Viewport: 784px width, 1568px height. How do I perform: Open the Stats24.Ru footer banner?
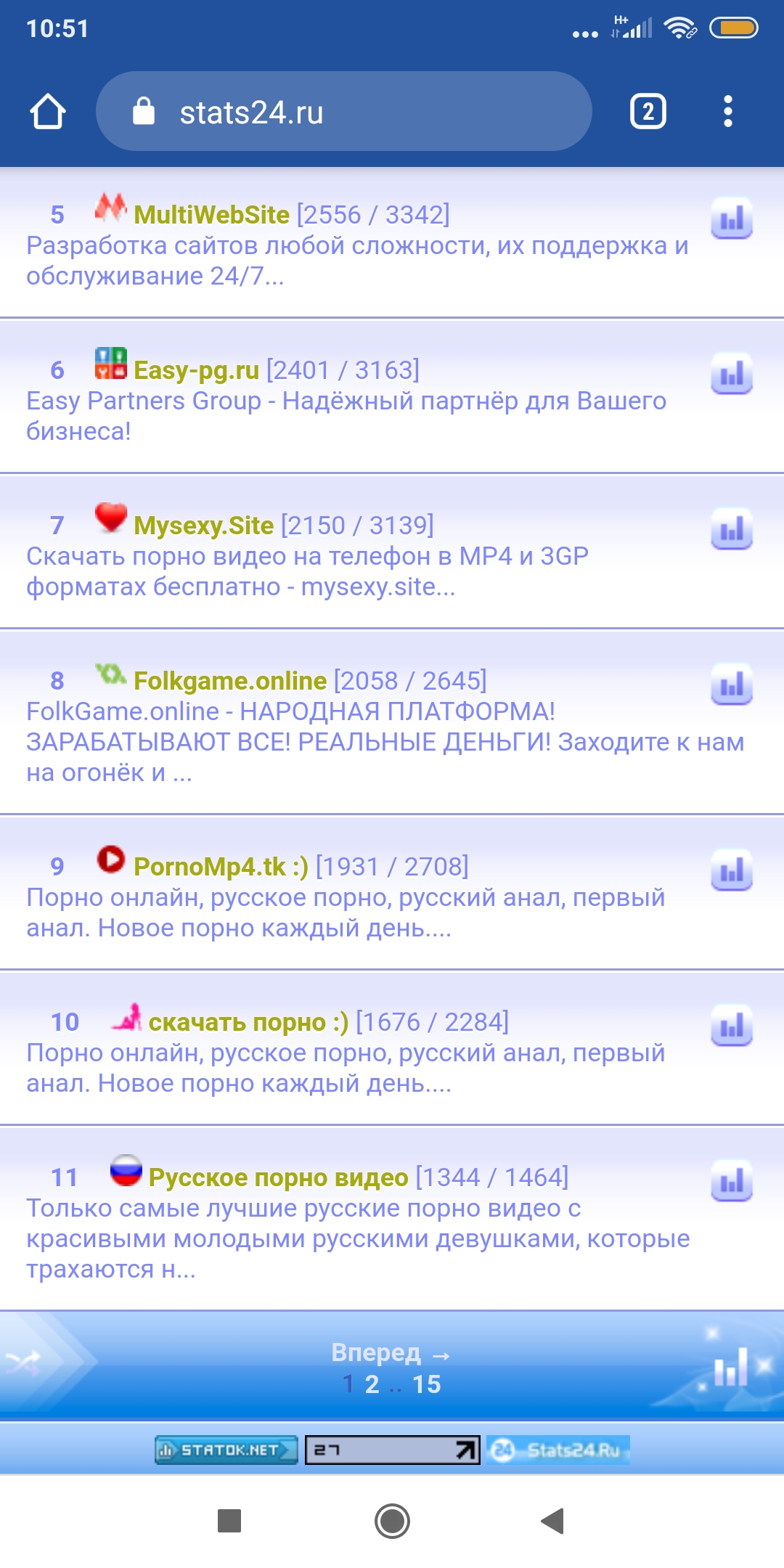[x=558, y=1450]
